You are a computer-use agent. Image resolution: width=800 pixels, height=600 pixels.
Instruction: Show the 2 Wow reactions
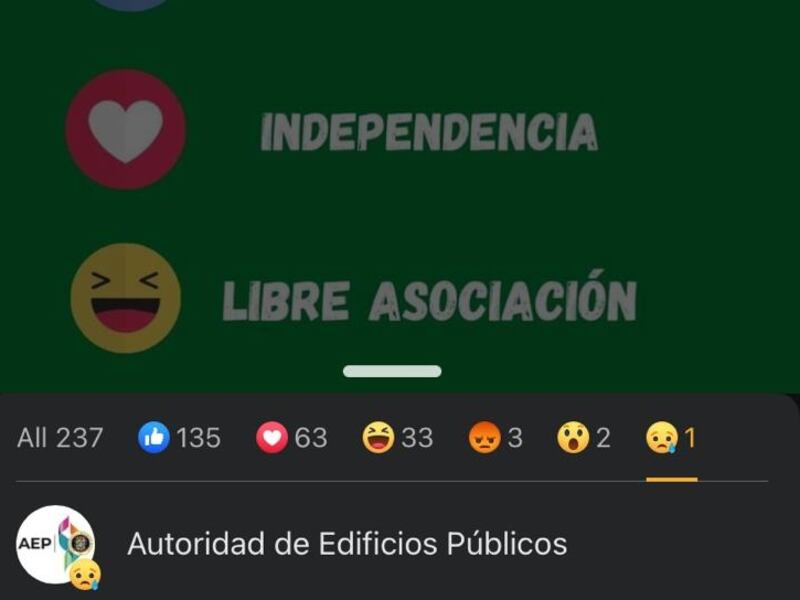[584, 438]
